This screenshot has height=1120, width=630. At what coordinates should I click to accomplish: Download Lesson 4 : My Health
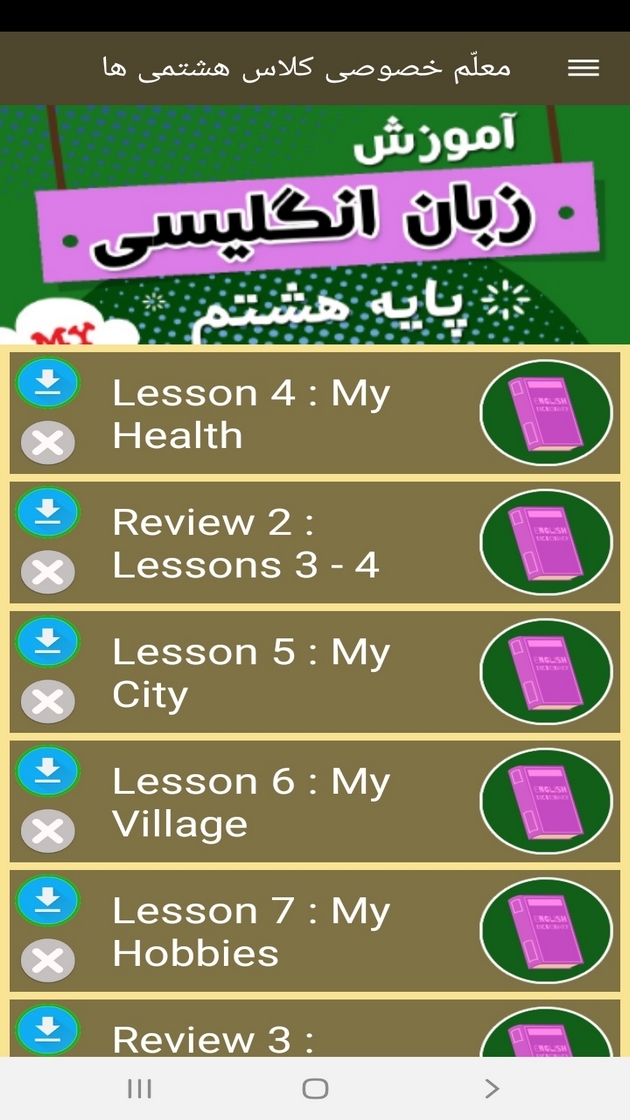coord(47,385)
